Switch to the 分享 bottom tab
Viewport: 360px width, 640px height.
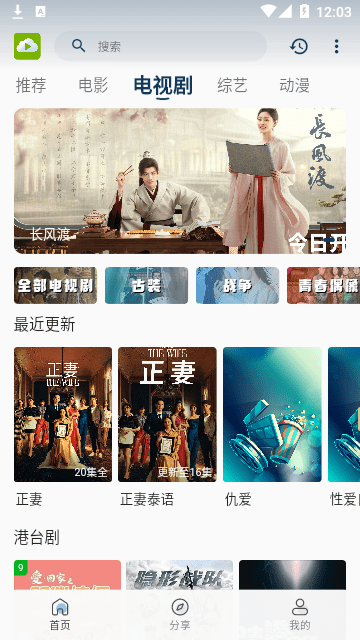click(180, 615)
